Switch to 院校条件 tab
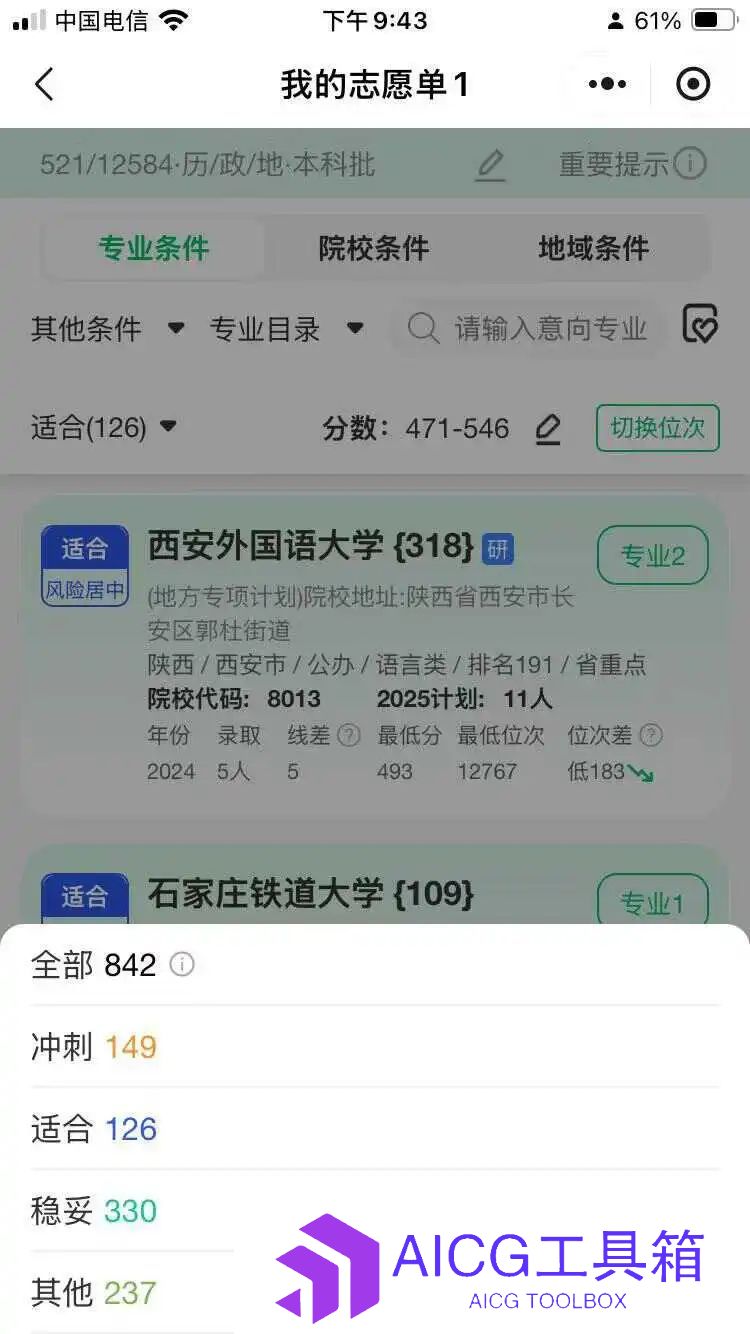 click(x=373, y=248)
